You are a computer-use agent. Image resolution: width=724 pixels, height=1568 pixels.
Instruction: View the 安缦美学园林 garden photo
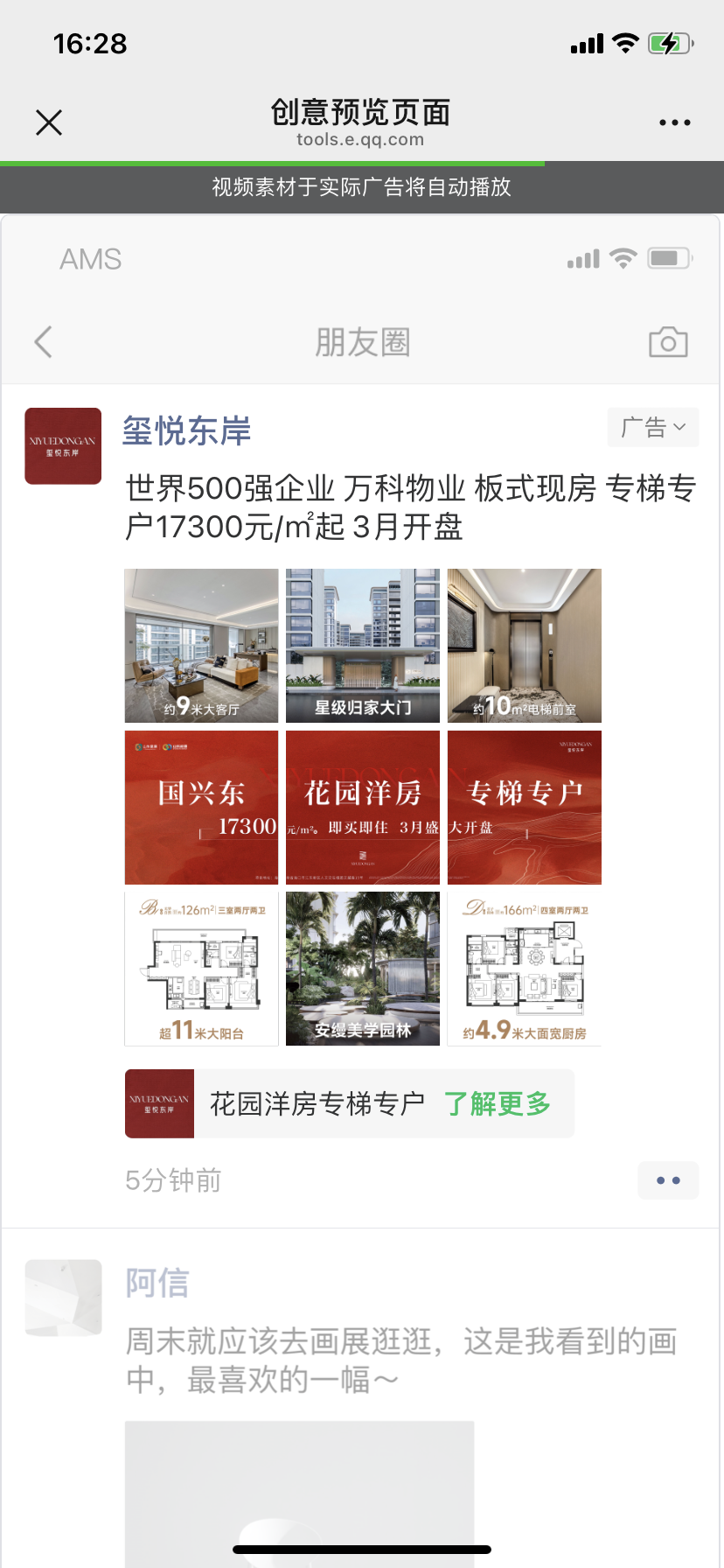363,969
